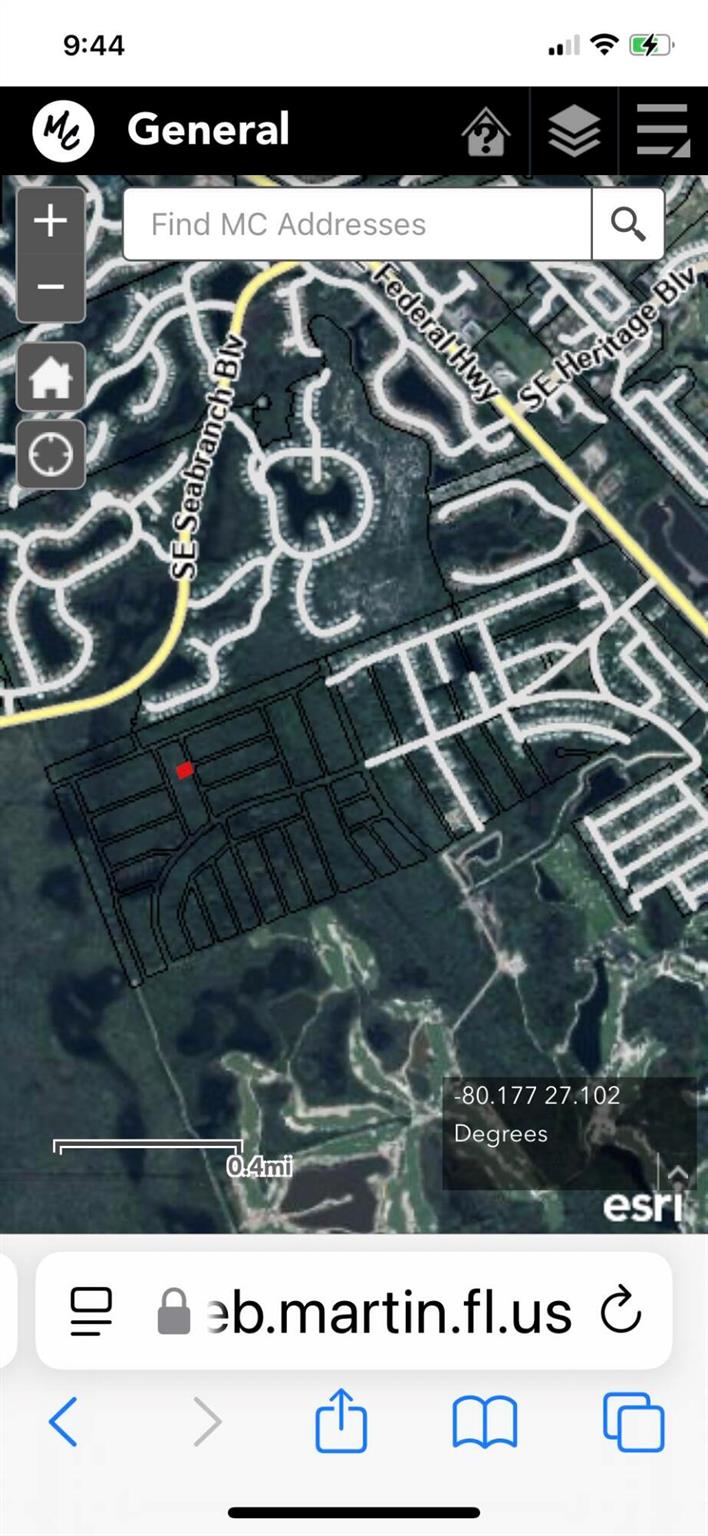Open the legend list menu in header
The height and width of the screenshot is (1536, 708).
point(662,131)
